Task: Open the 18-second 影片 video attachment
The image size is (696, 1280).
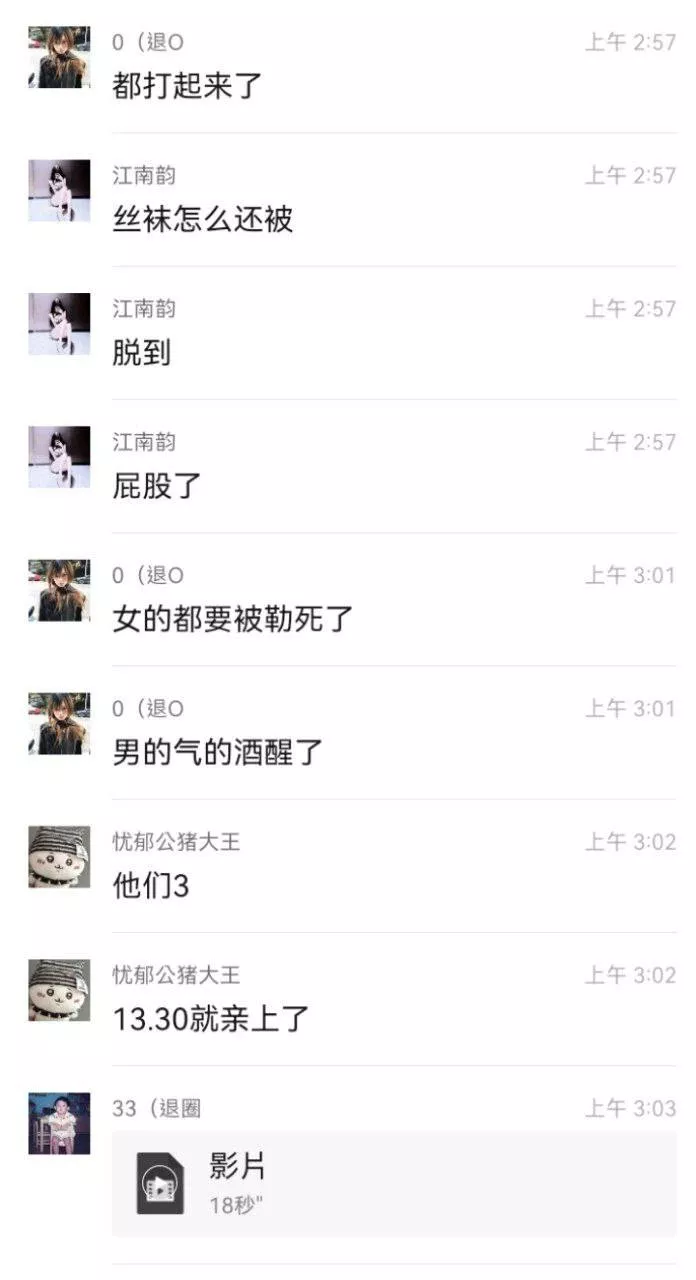Action: pos(394,1183)
